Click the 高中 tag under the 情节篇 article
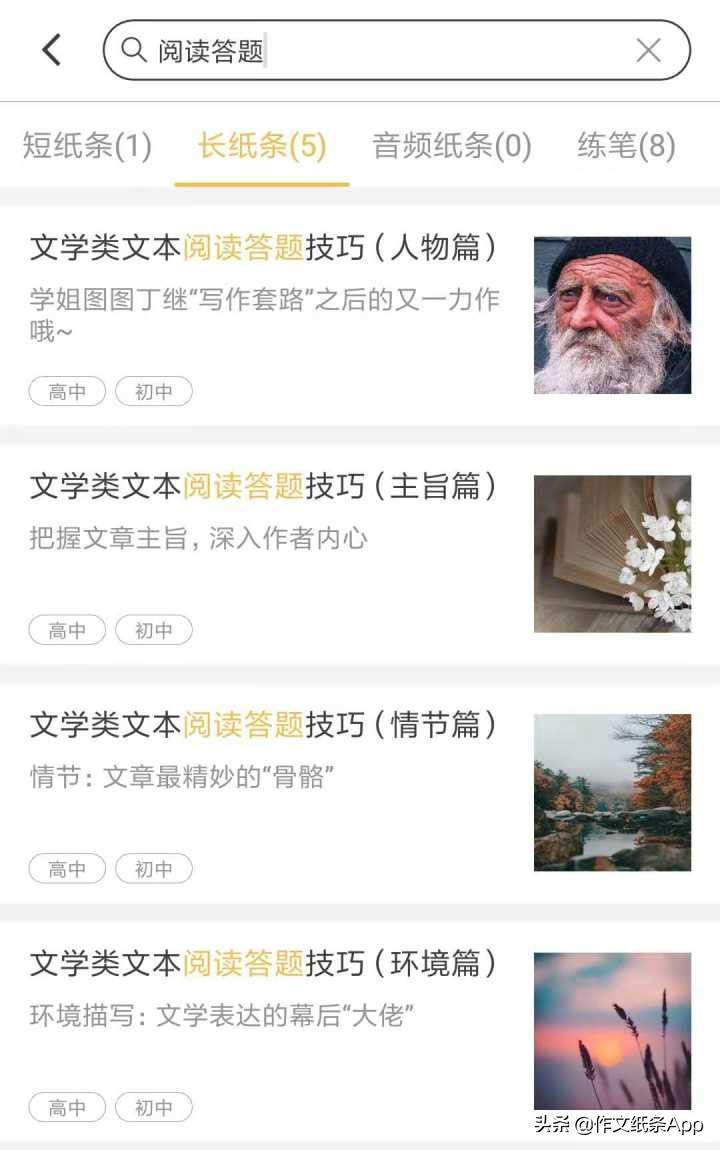This screenshot has width=720, height=1150. tap(66, 868)
